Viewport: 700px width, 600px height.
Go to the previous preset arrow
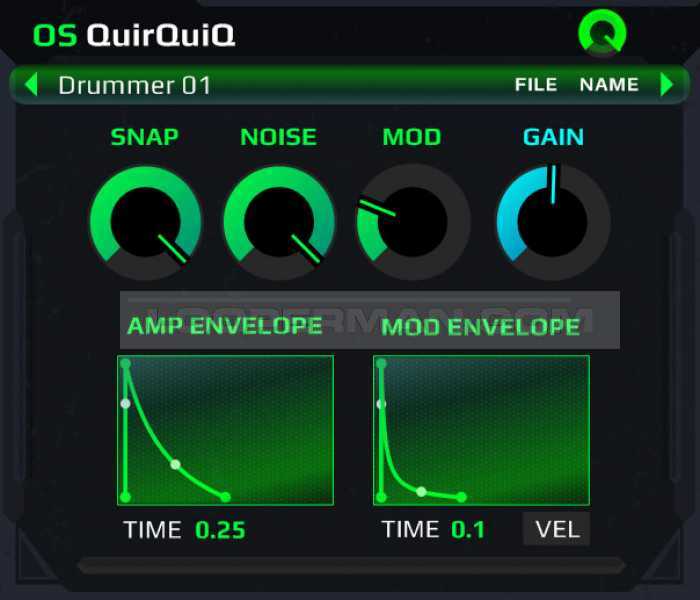click(x=30, y=85)
